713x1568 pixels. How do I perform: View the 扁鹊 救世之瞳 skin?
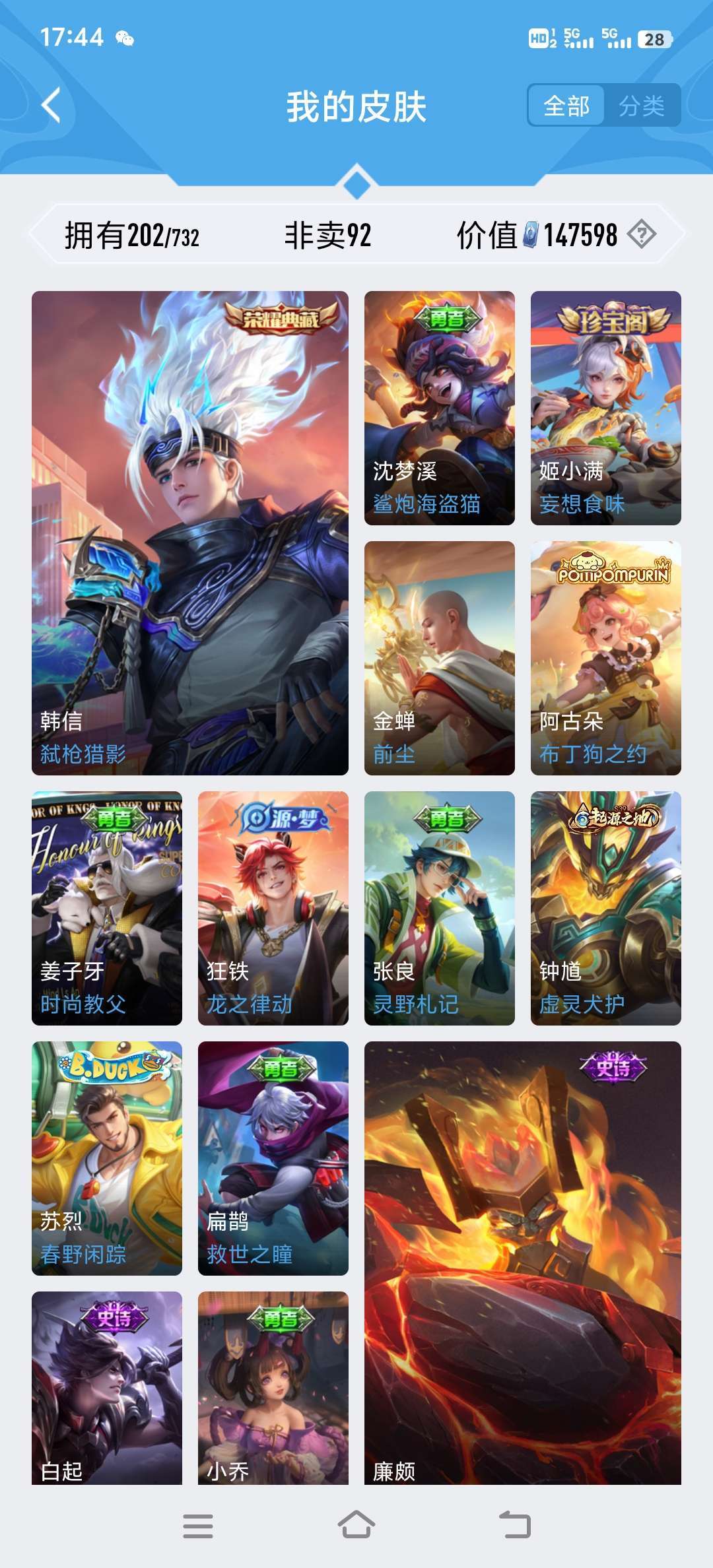click(273, 1158)
